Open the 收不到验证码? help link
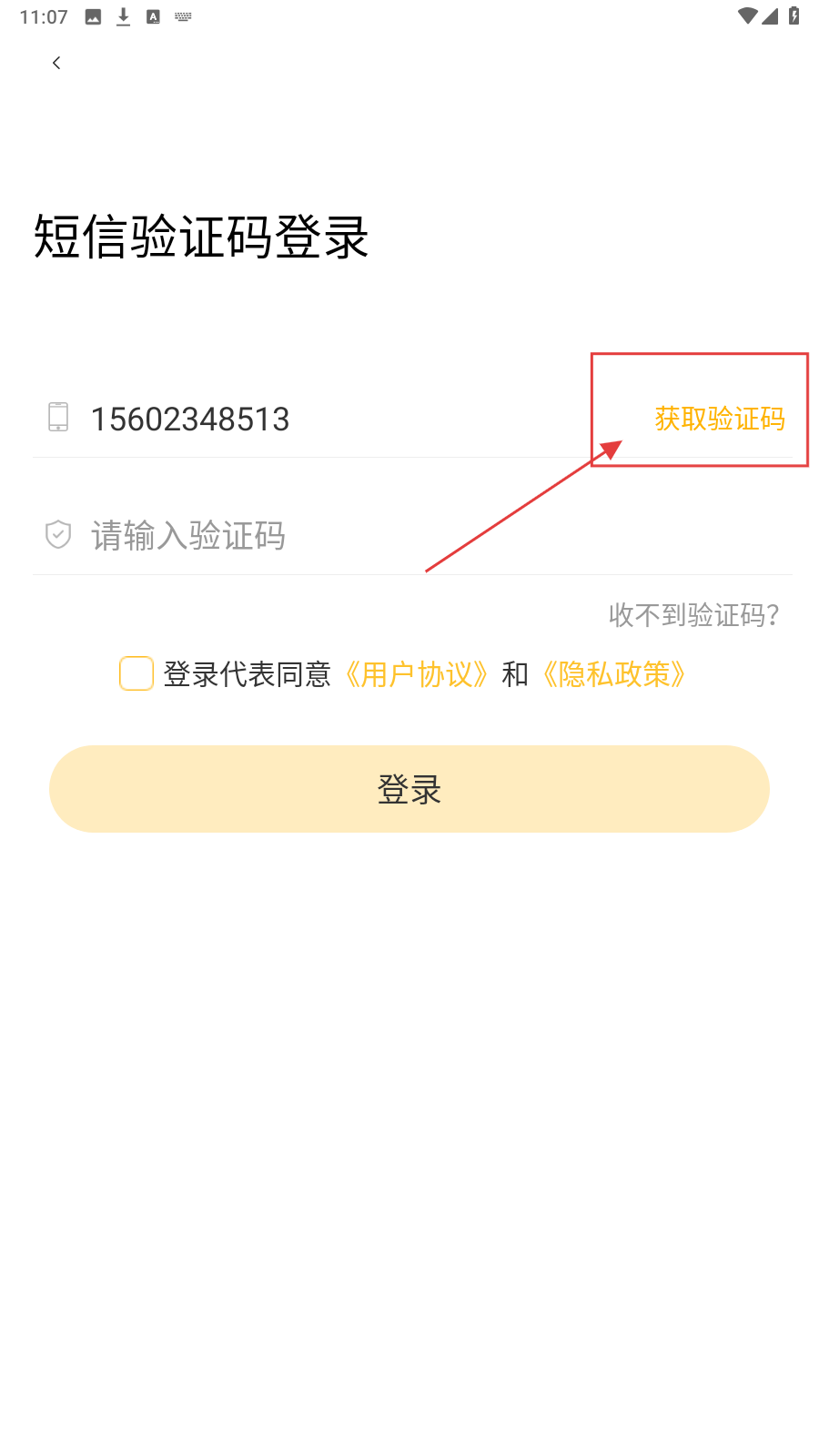 (693, 615)
